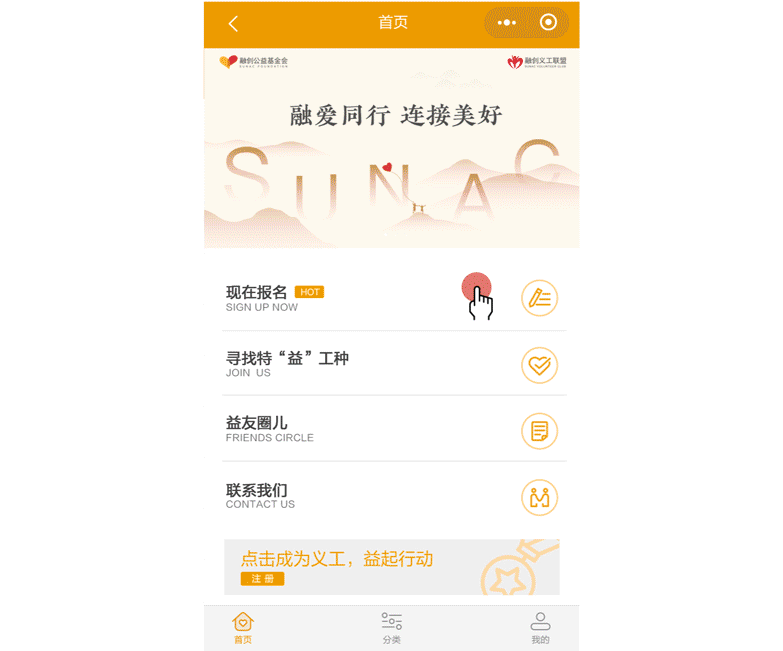The height and width of the screenshot is (651, 783).
Task: Go back using the top-left arrow
Action: (x=233, y=24)
